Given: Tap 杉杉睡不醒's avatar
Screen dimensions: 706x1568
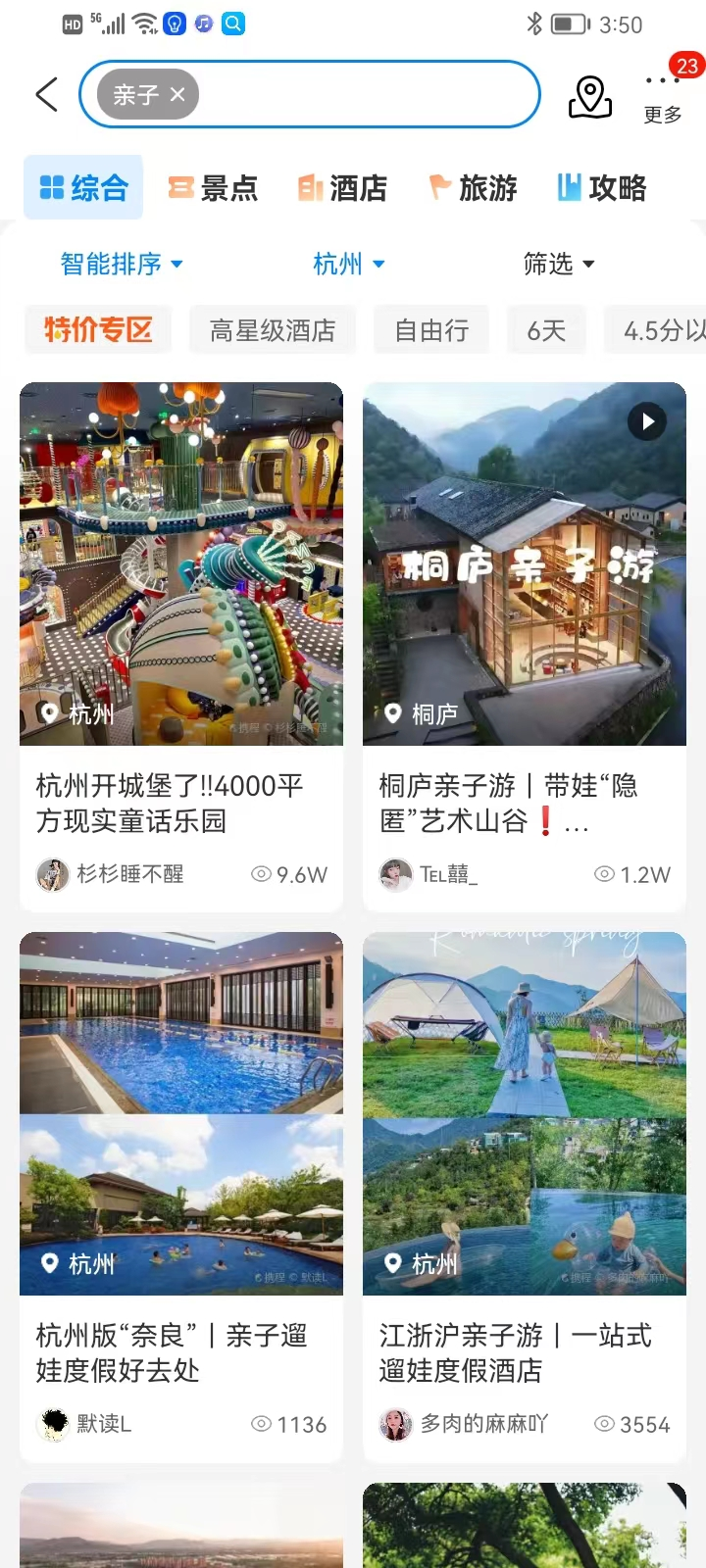Looking at the screenshot, I should tap(52, 874).
